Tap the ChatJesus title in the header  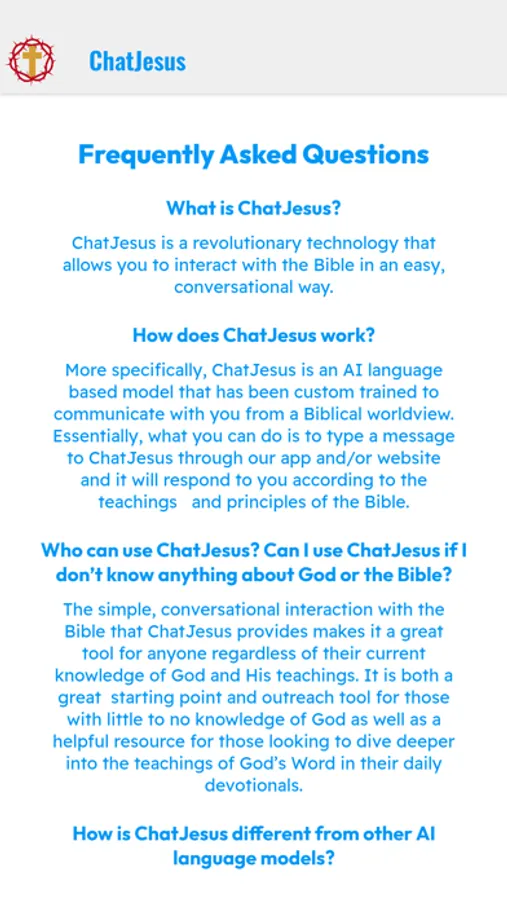pos(137,61)
